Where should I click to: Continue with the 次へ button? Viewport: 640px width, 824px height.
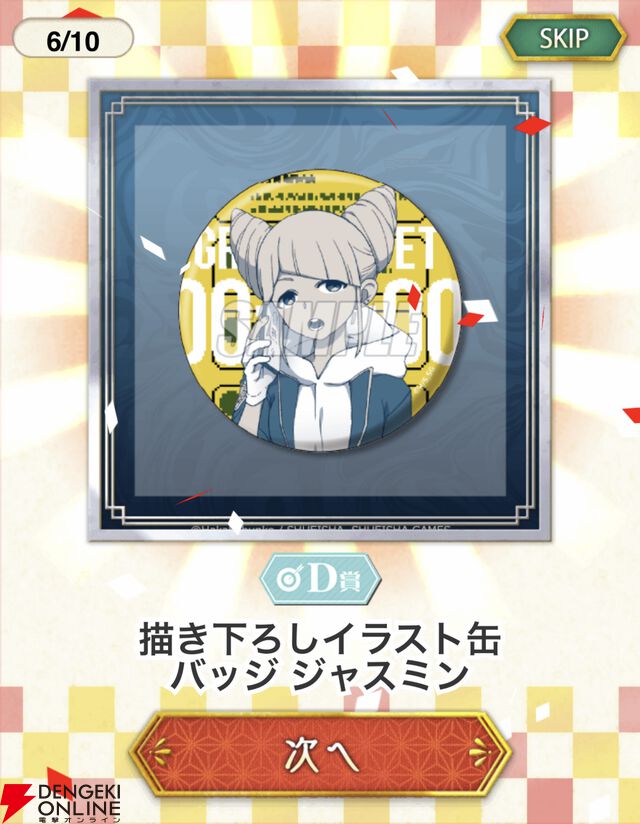pyautogui.click(x=320, y=754)
